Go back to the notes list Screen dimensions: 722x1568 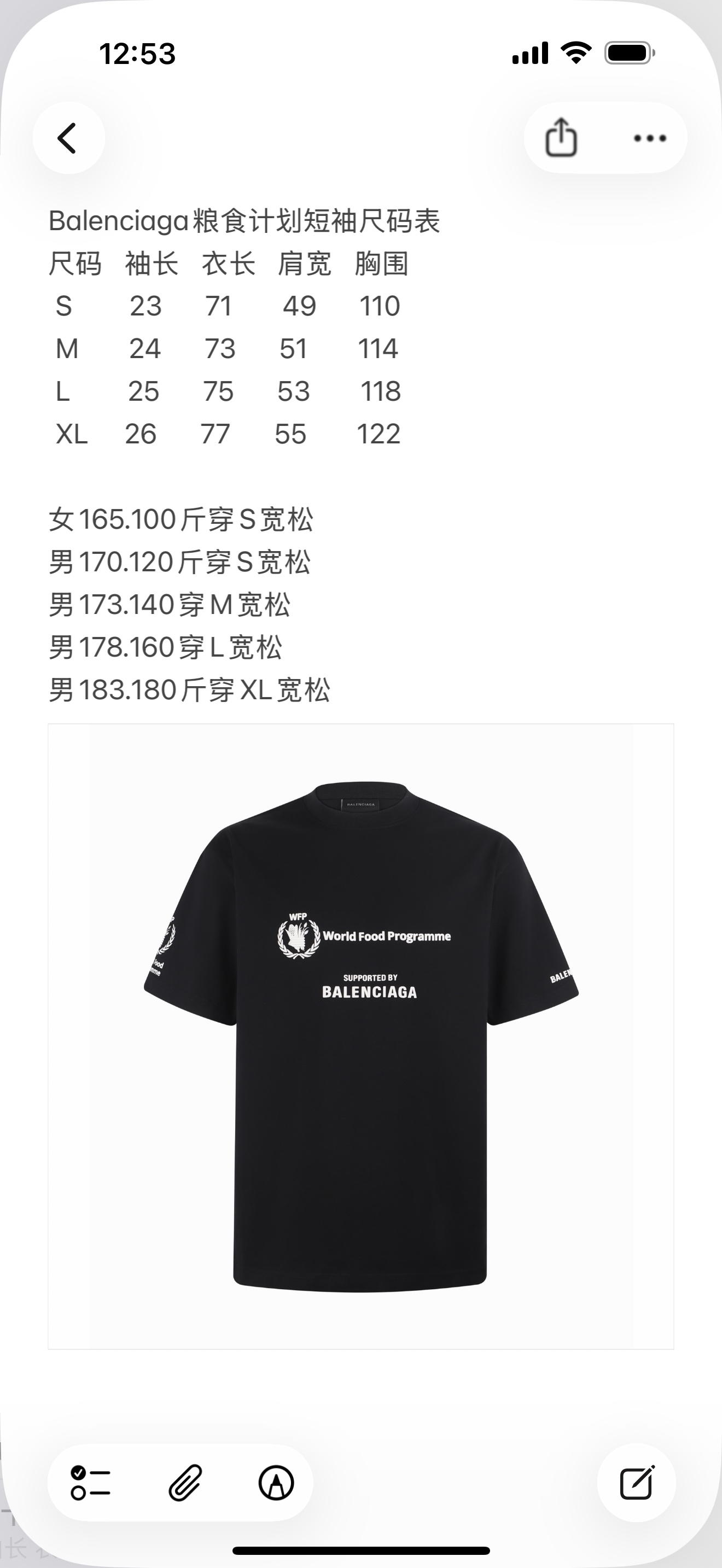click(68, 138)
